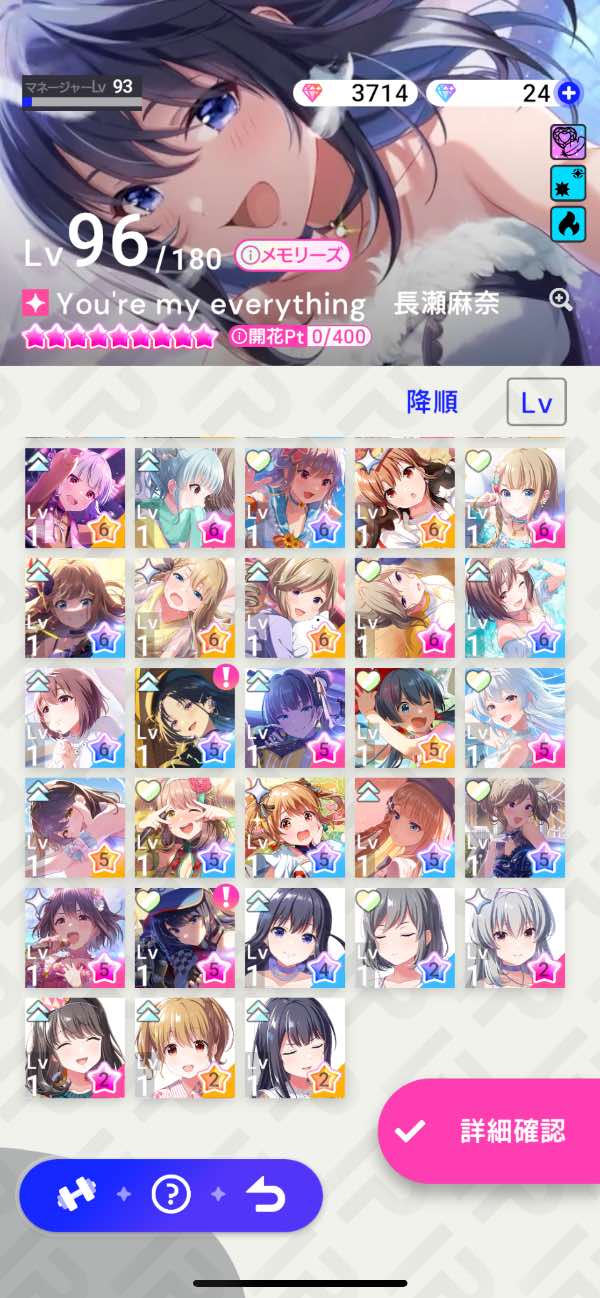Open the pink heart skill icon
Viewport: 600px width, 1298px height.
tap(568, 142)
